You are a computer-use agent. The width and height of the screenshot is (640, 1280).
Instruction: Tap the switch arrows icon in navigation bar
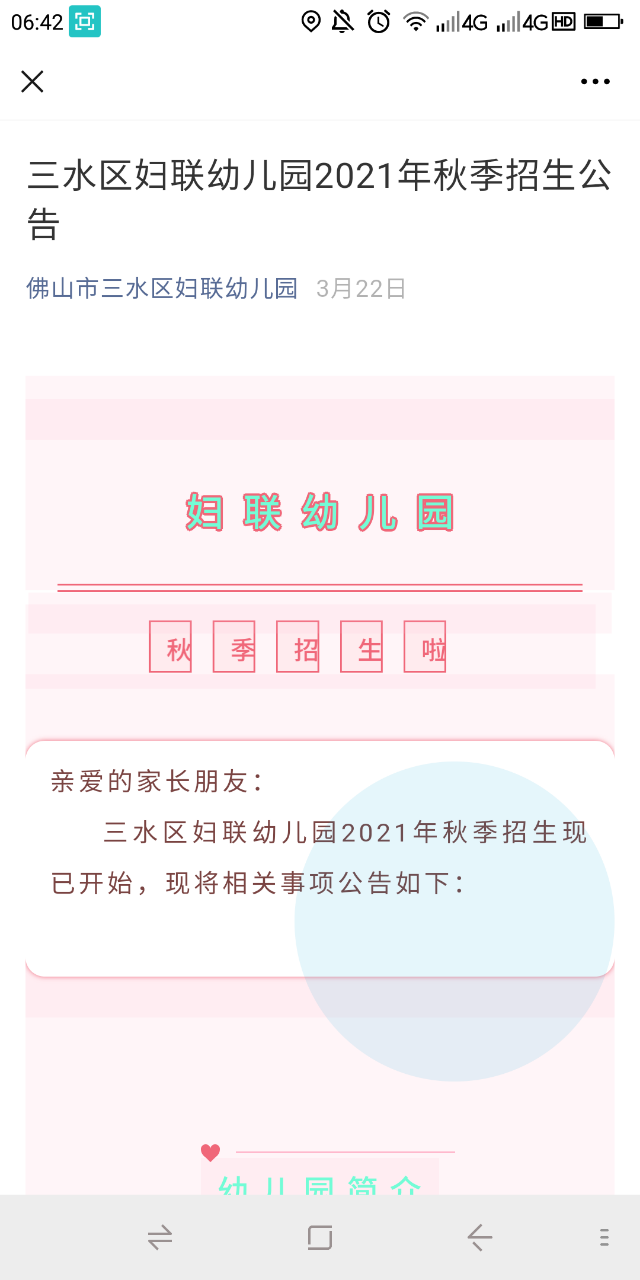coord(160,1238)
